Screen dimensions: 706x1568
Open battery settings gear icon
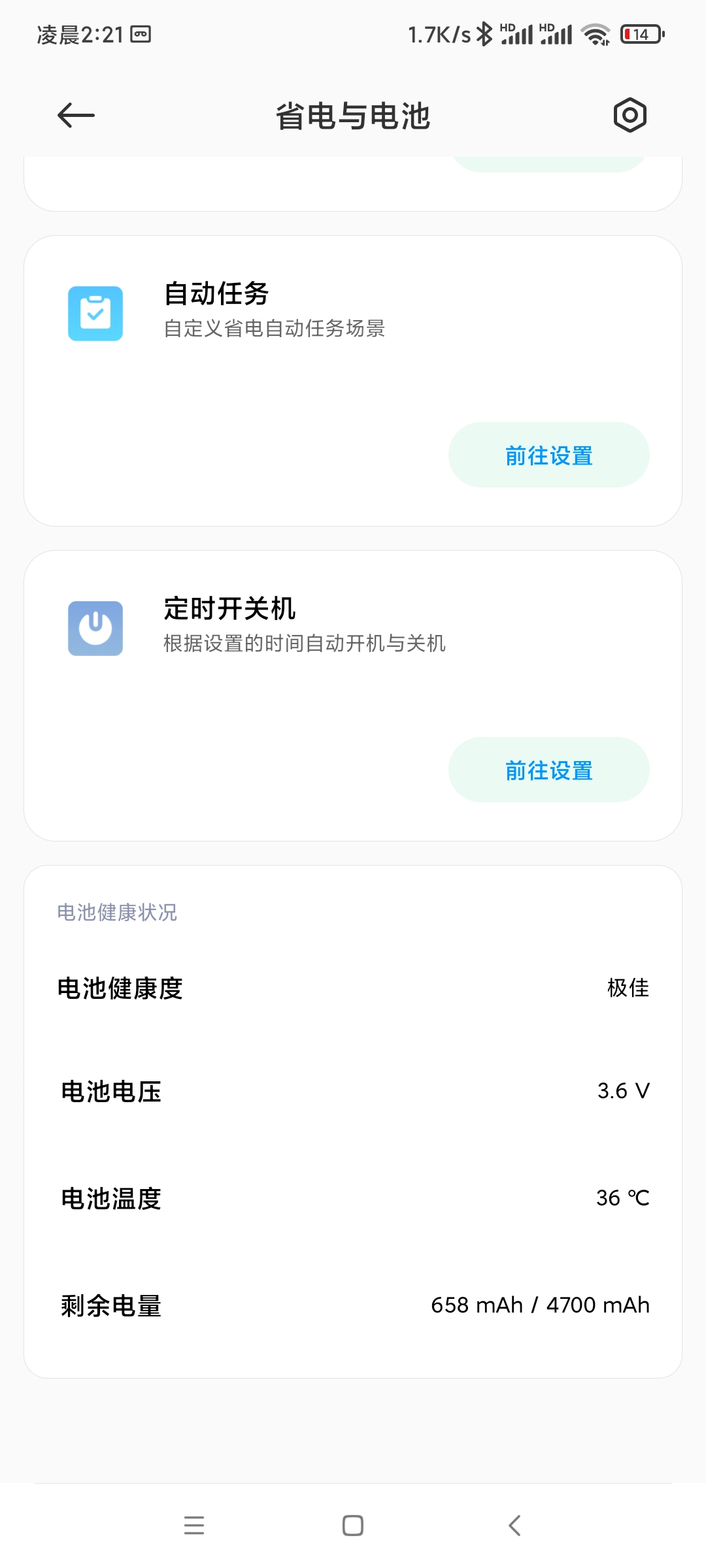coord(630,116)
